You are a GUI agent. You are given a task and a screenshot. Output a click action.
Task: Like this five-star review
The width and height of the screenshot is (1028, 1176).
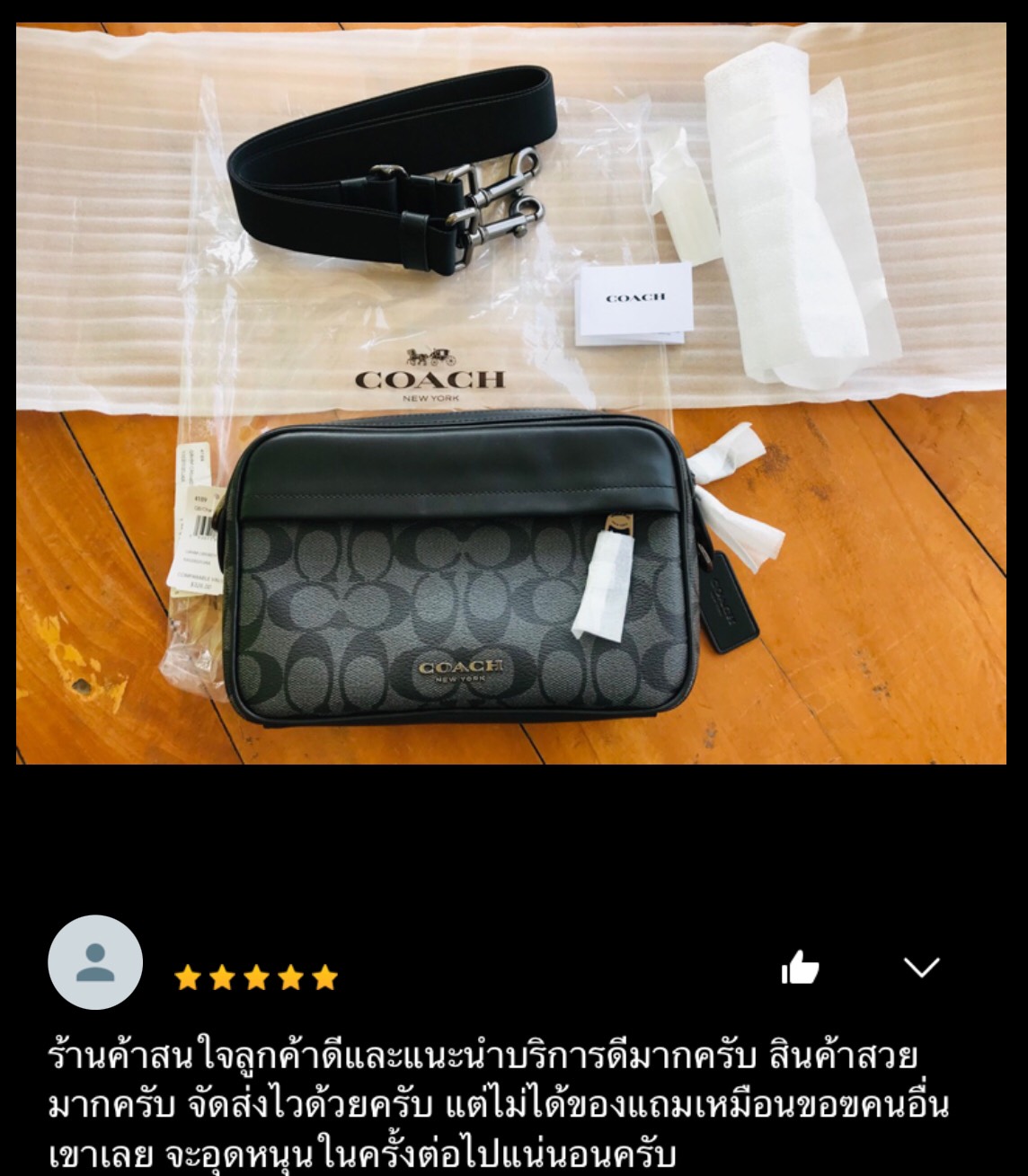point(800,968)
